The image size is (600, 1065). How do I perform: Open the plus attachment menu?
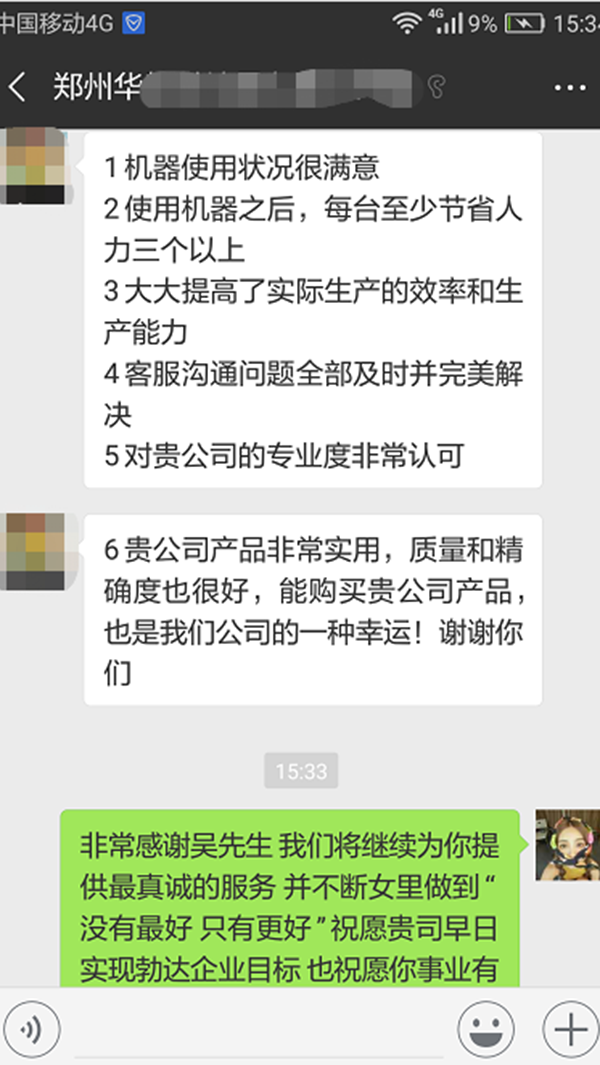[569, 1028]
